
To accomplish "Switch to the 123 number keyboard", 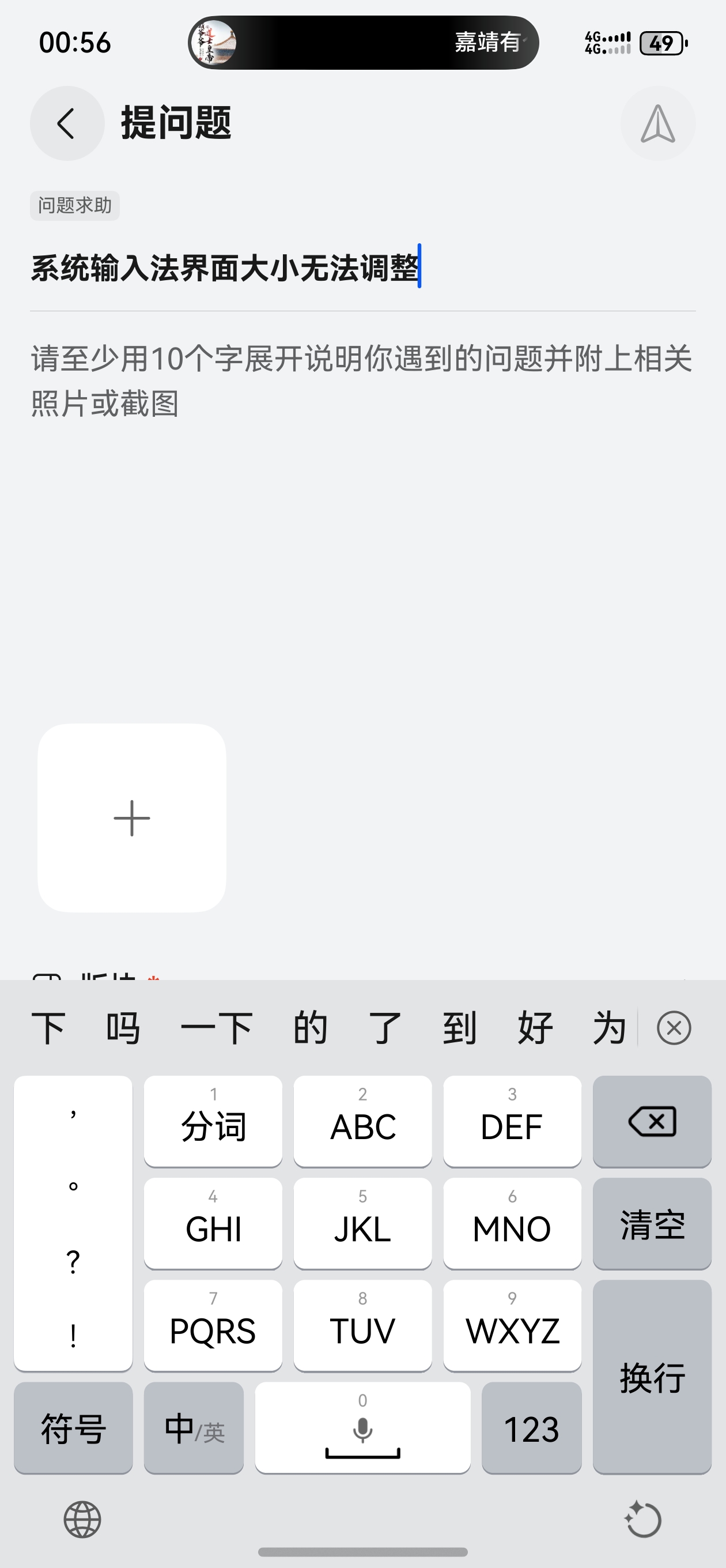I will point(531,1428).
